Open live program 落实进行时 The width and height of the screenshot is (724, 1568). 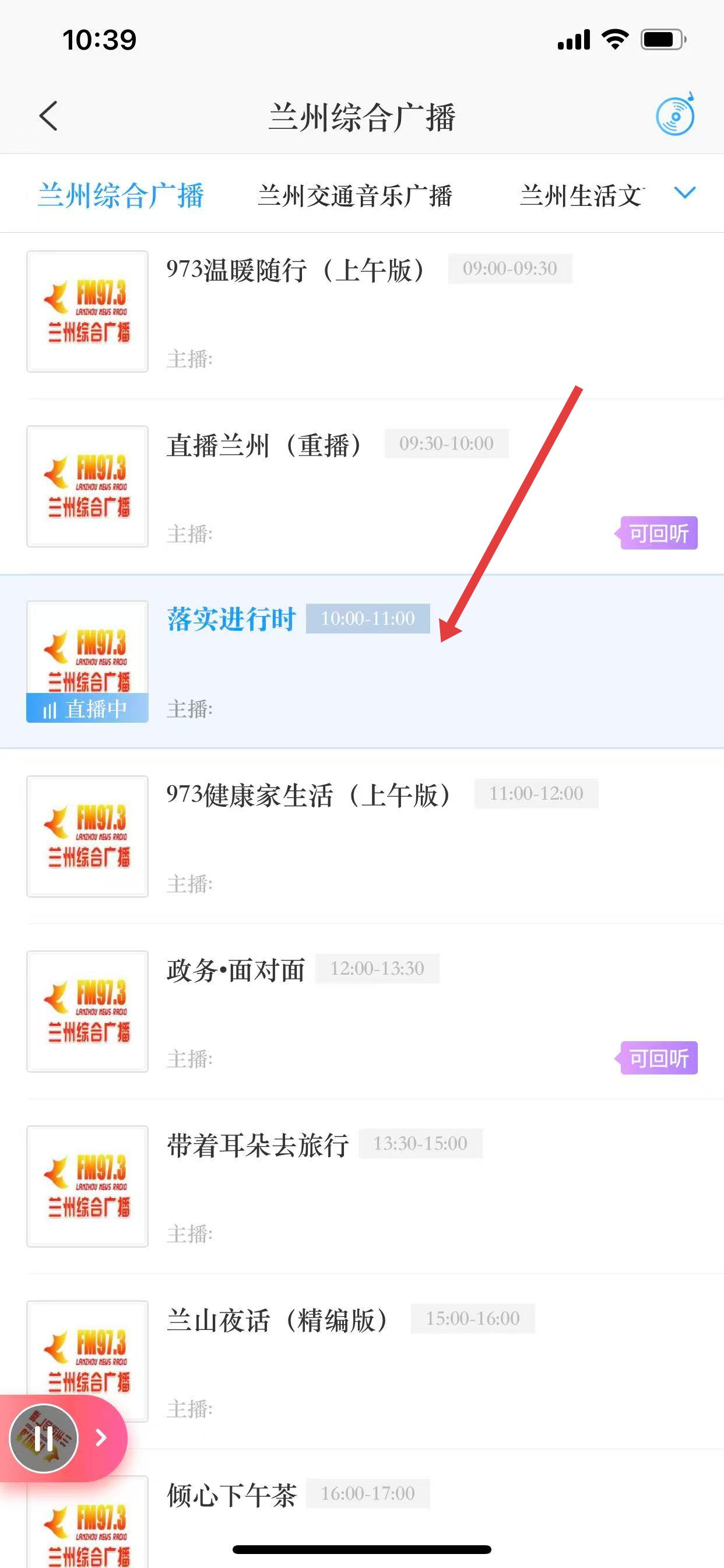(x=231, y=619)
